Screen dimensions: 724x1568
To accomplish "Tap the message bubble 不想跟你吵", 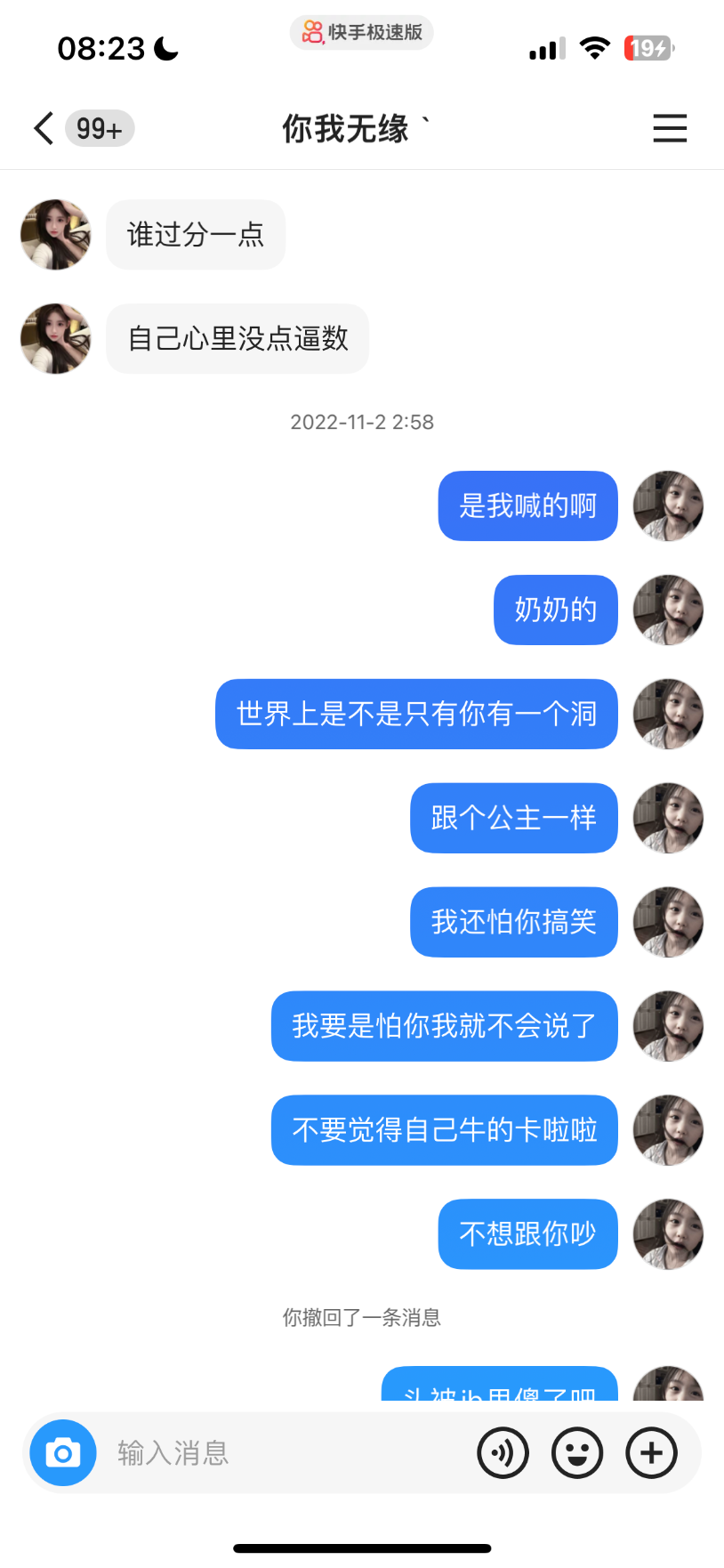I will tap(527, 1234).
